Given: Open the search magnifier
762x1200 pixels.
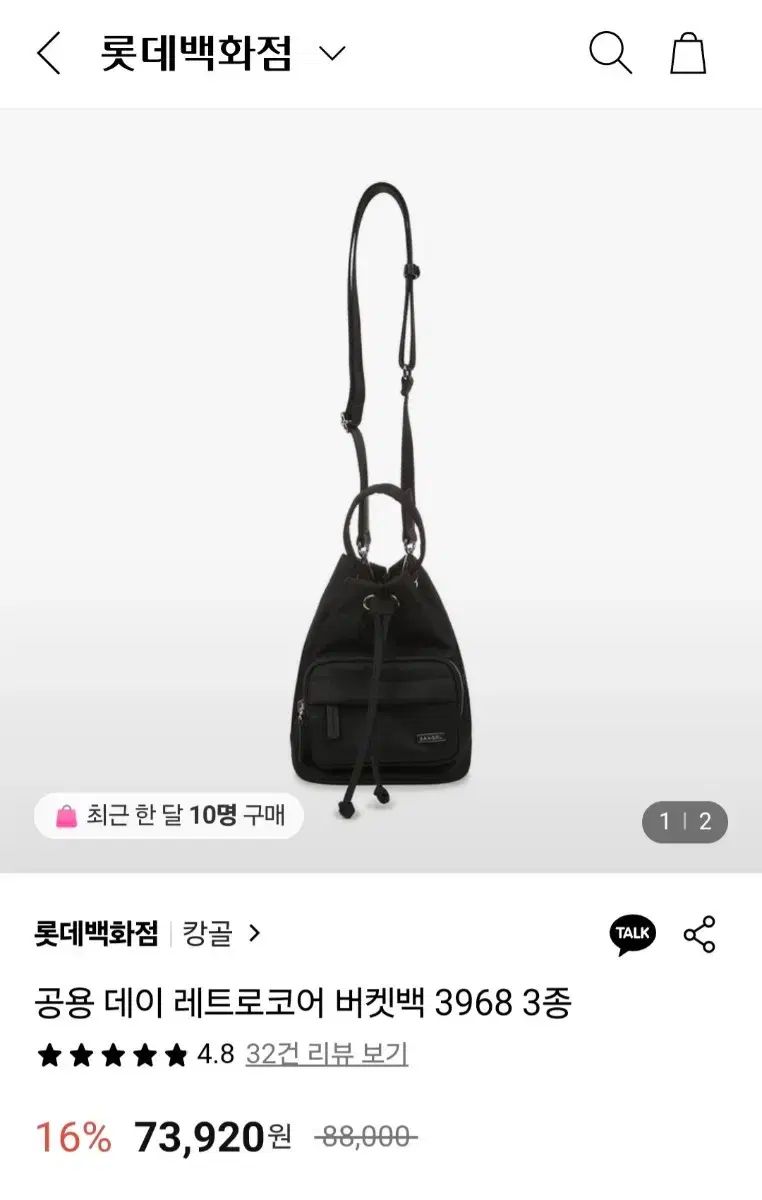Looking at the screenshot, I should point(609,52).
